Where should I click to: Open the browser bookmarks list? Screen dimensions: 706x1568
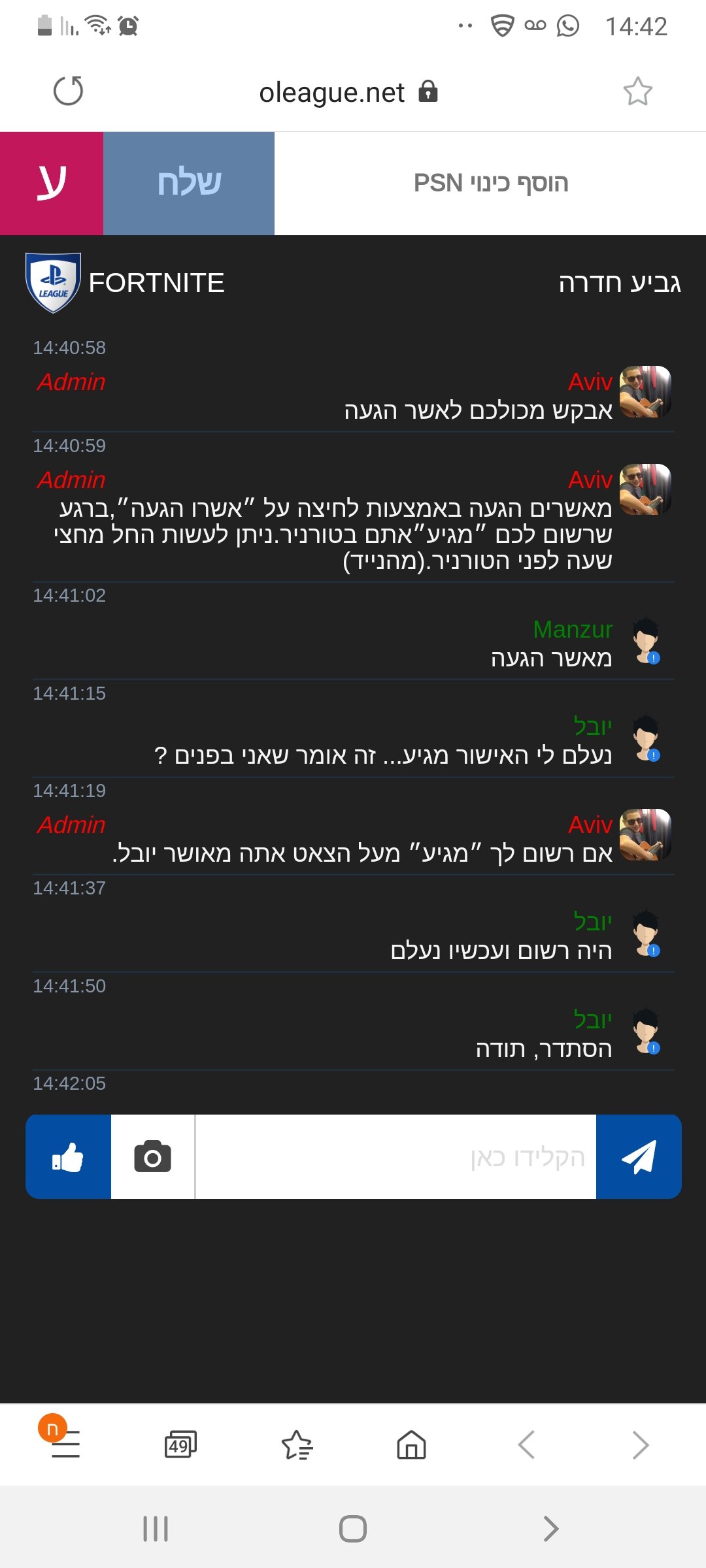[297, 1445]
